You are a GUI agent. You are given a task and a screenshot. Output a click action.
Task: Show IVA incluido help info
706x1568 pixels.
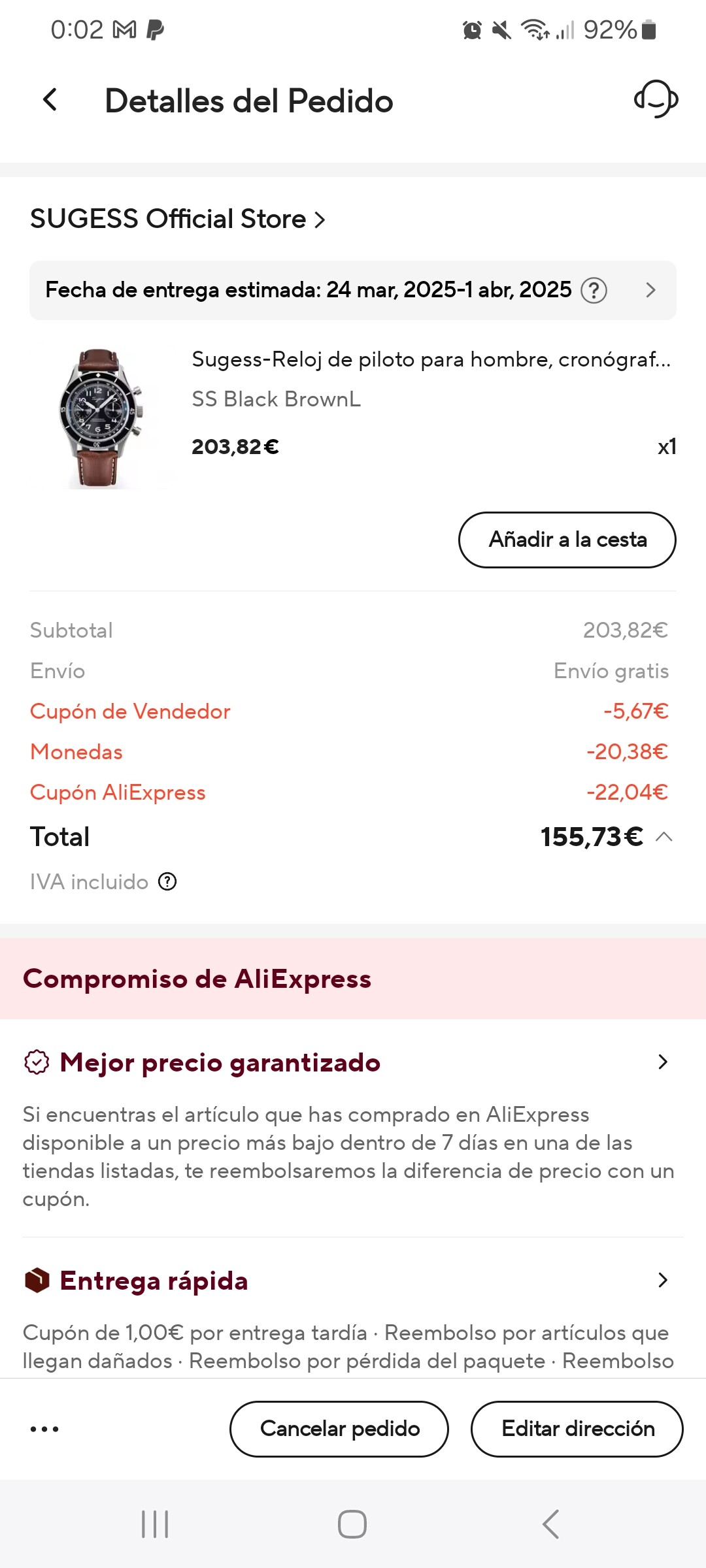[x=168, y=882]
